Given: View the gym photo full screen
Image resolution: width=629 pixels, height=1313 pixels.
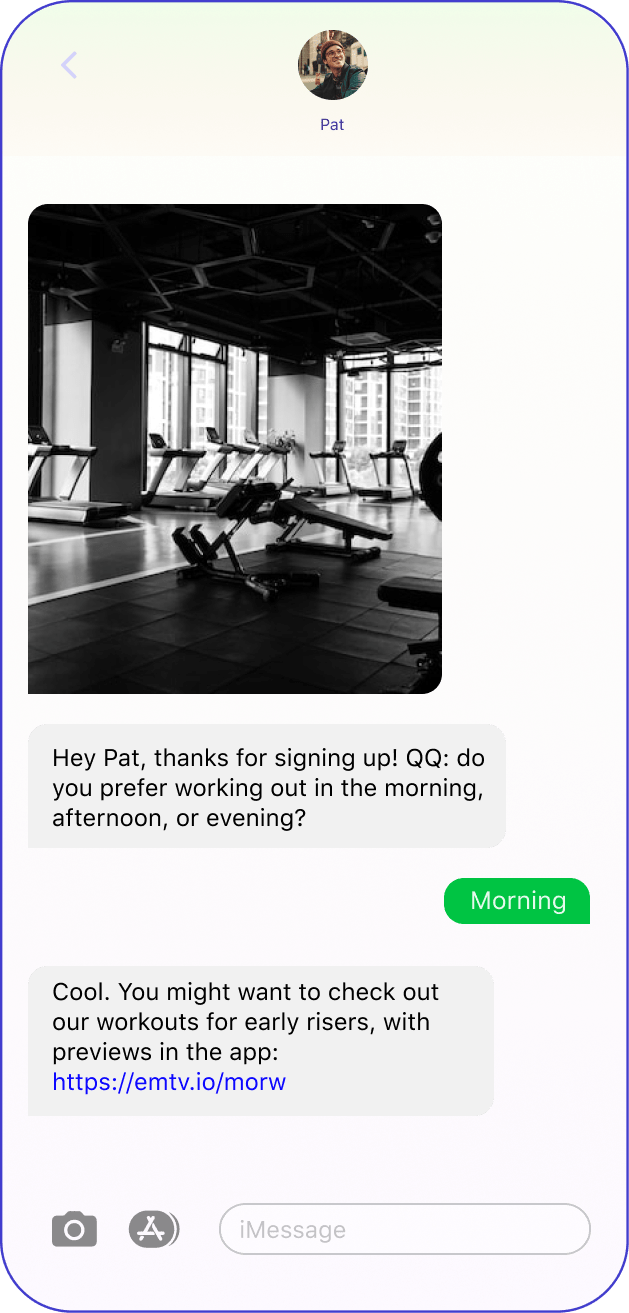Looking at the screenshot, I should click(235, 449).
